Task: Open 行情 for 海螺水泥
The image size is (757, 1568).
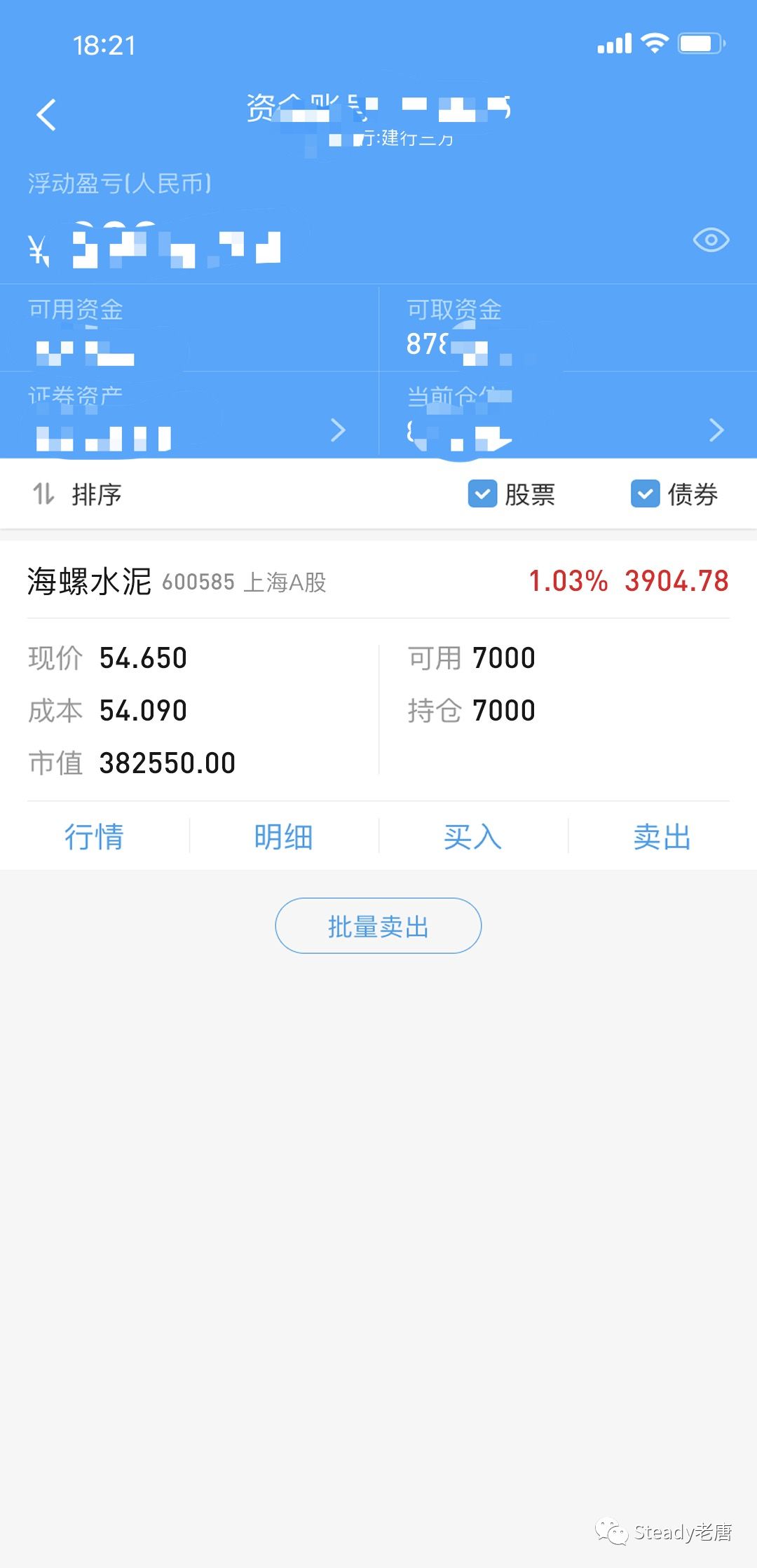Action: pyautogui.click(x=95, y=837)
